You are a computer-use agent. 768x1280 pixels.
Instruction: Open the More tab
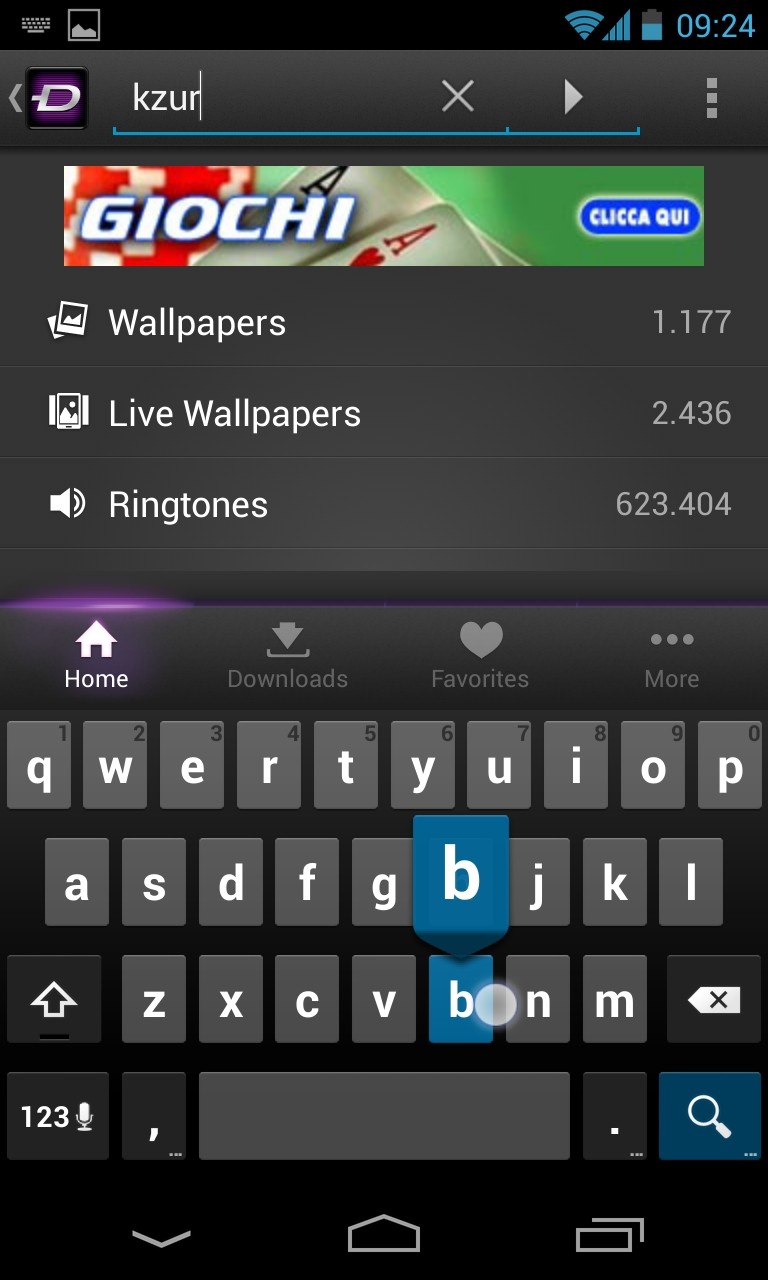(x=672, y=657)
